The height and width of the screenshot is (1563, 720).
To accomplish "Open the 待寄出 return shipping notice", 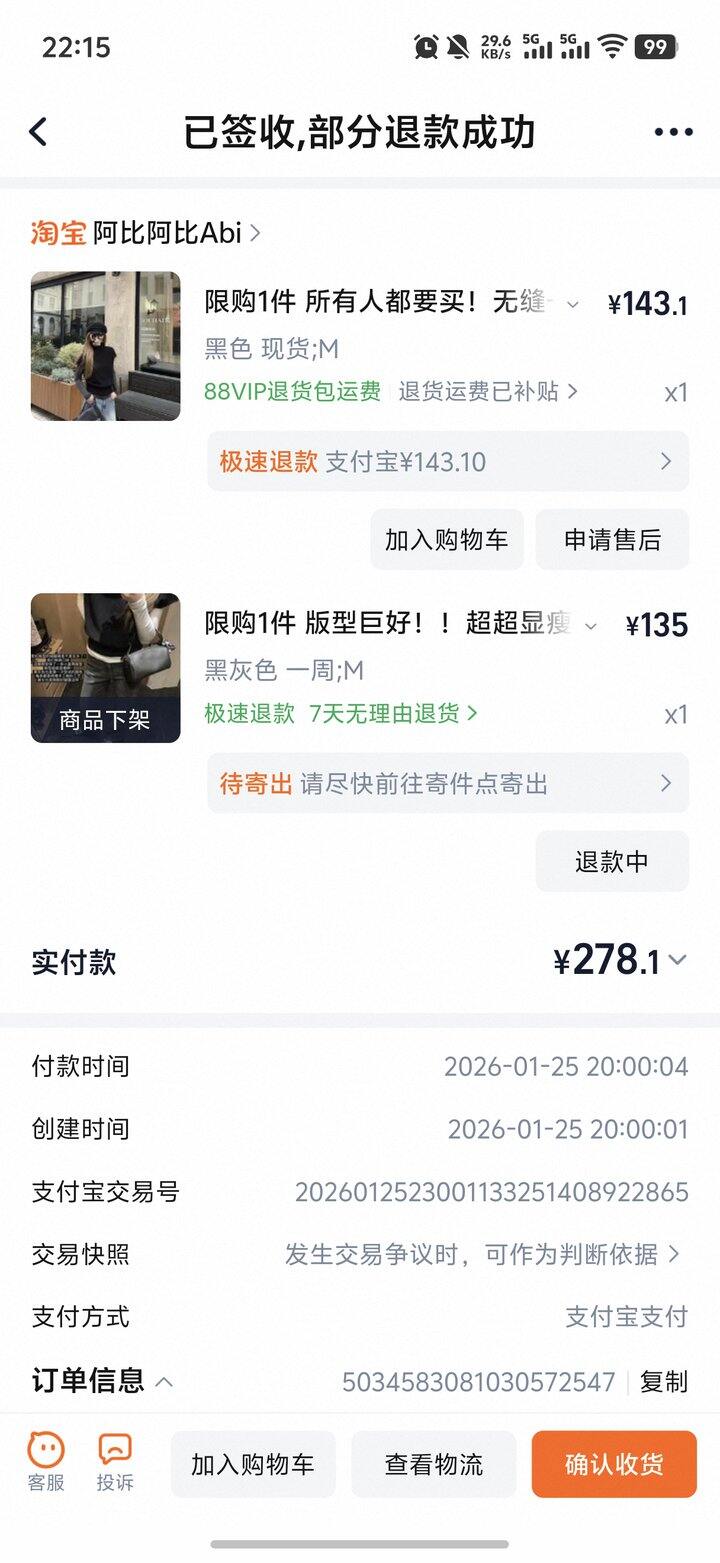I will [x=447, y=783].
